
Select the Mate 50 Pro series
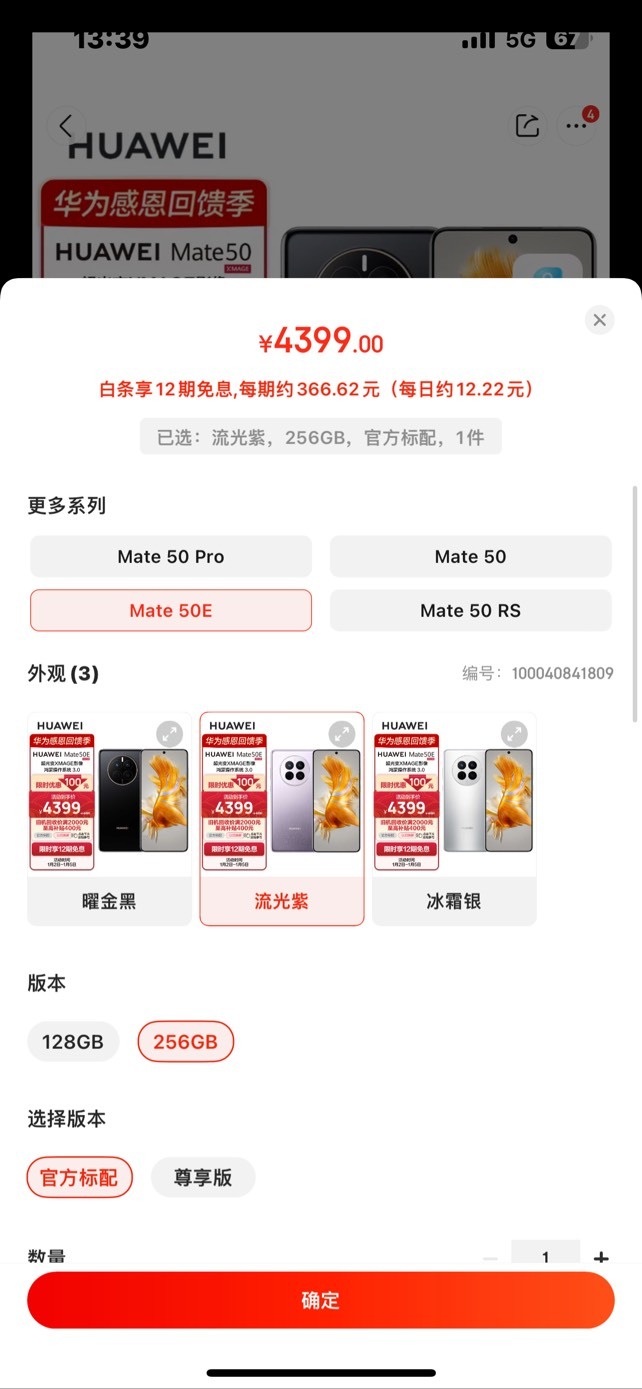point(171,556)
